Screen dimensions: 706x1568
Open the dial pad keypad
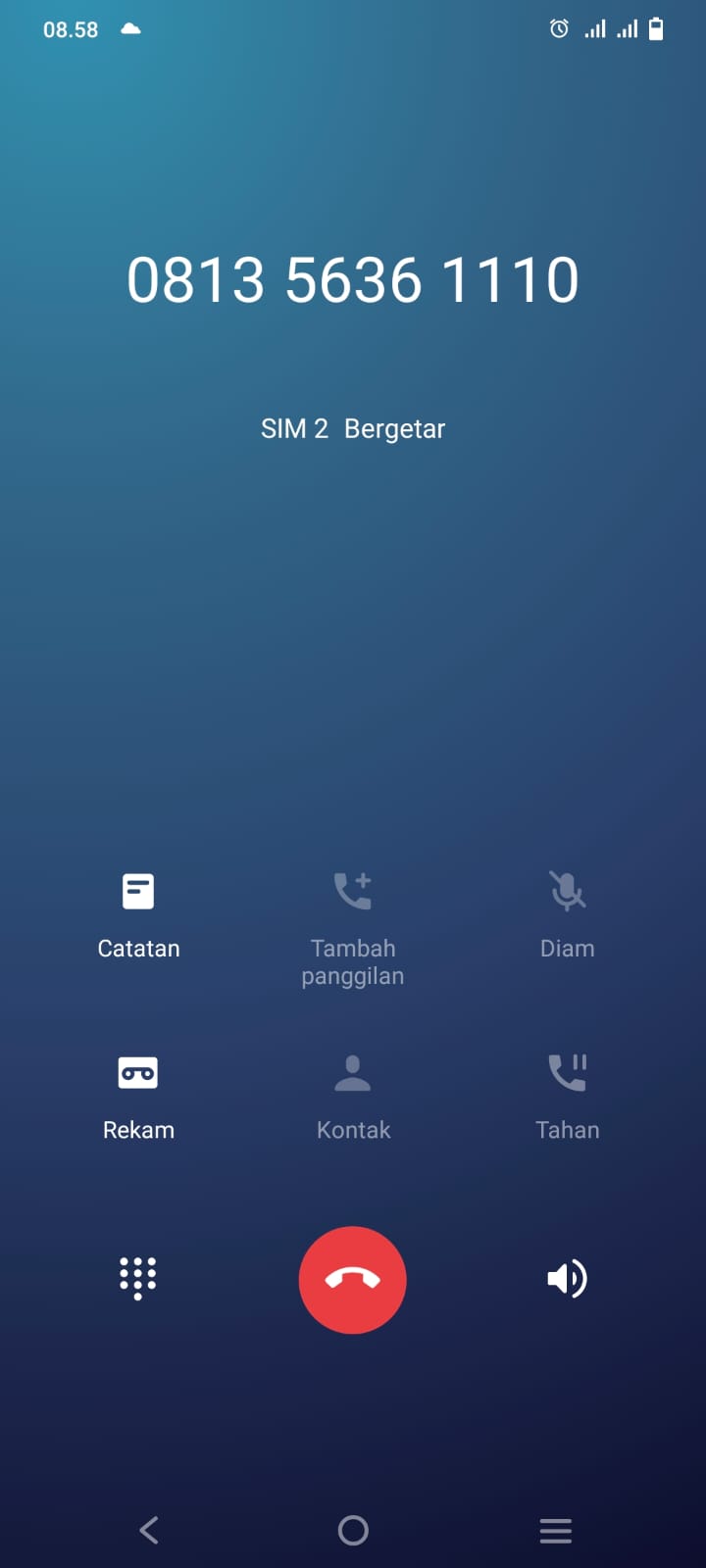[138, 1278]
